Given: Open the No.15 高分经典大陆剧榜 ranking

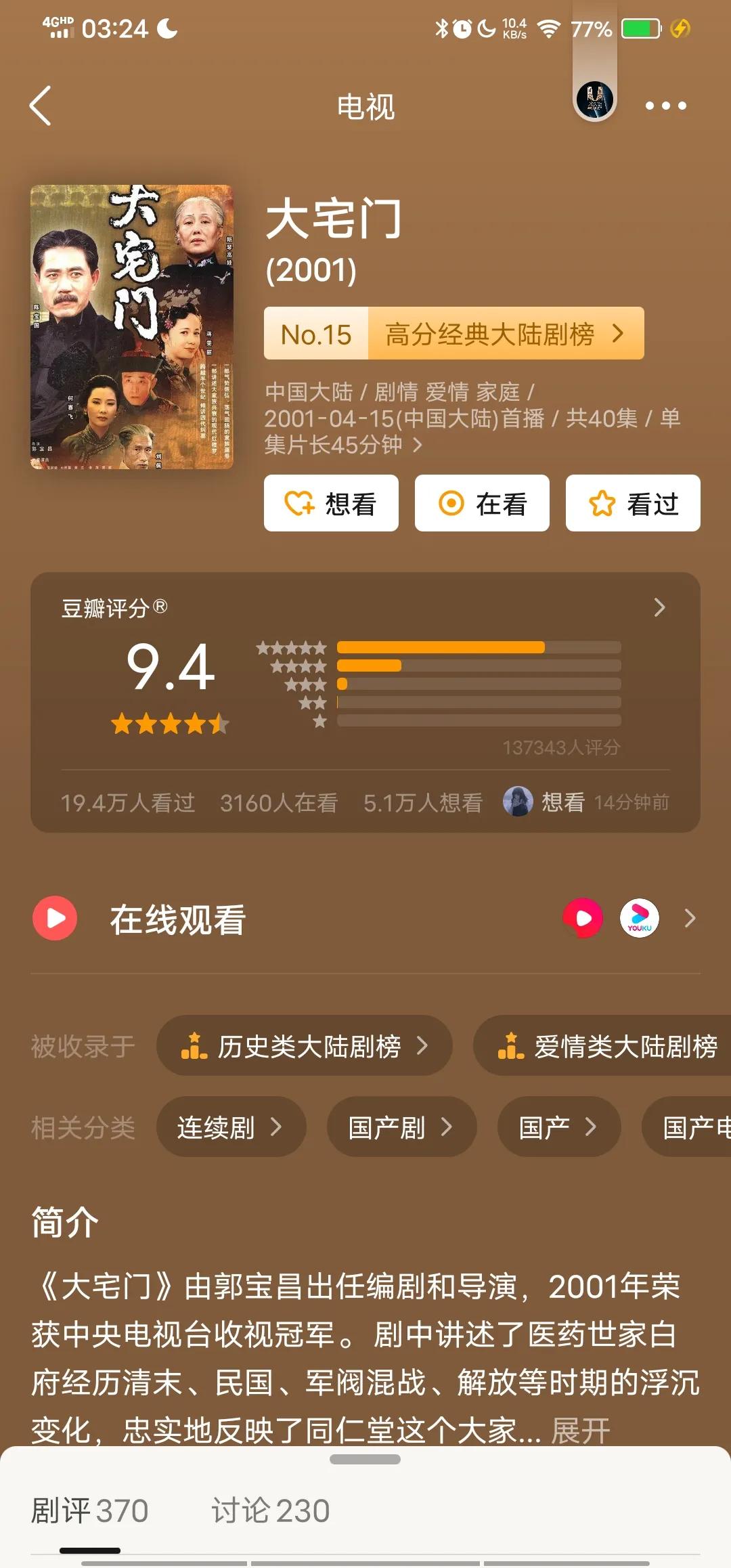Looking at the screenshot, I should (x=453, y=334).
